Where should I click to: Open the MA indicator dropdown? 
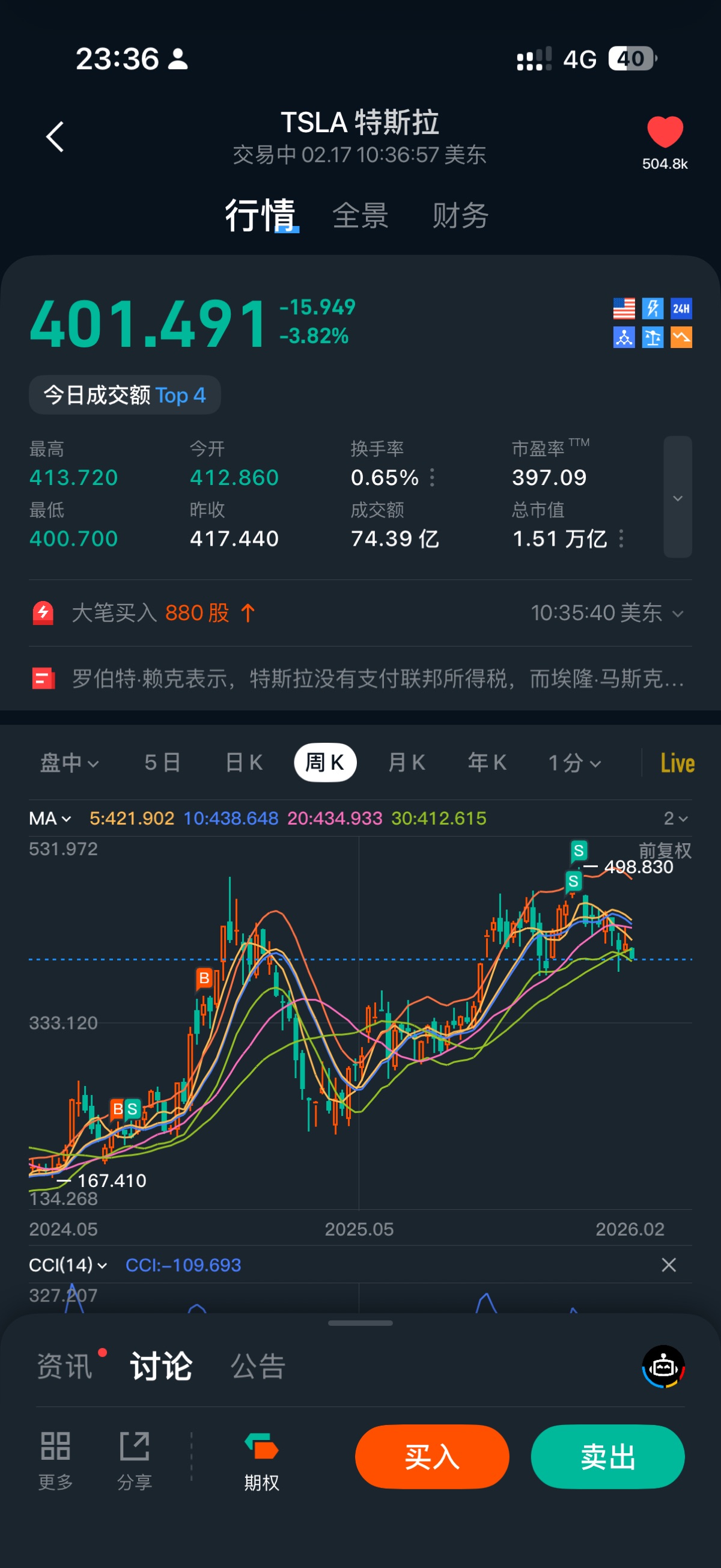pos(50,819)
